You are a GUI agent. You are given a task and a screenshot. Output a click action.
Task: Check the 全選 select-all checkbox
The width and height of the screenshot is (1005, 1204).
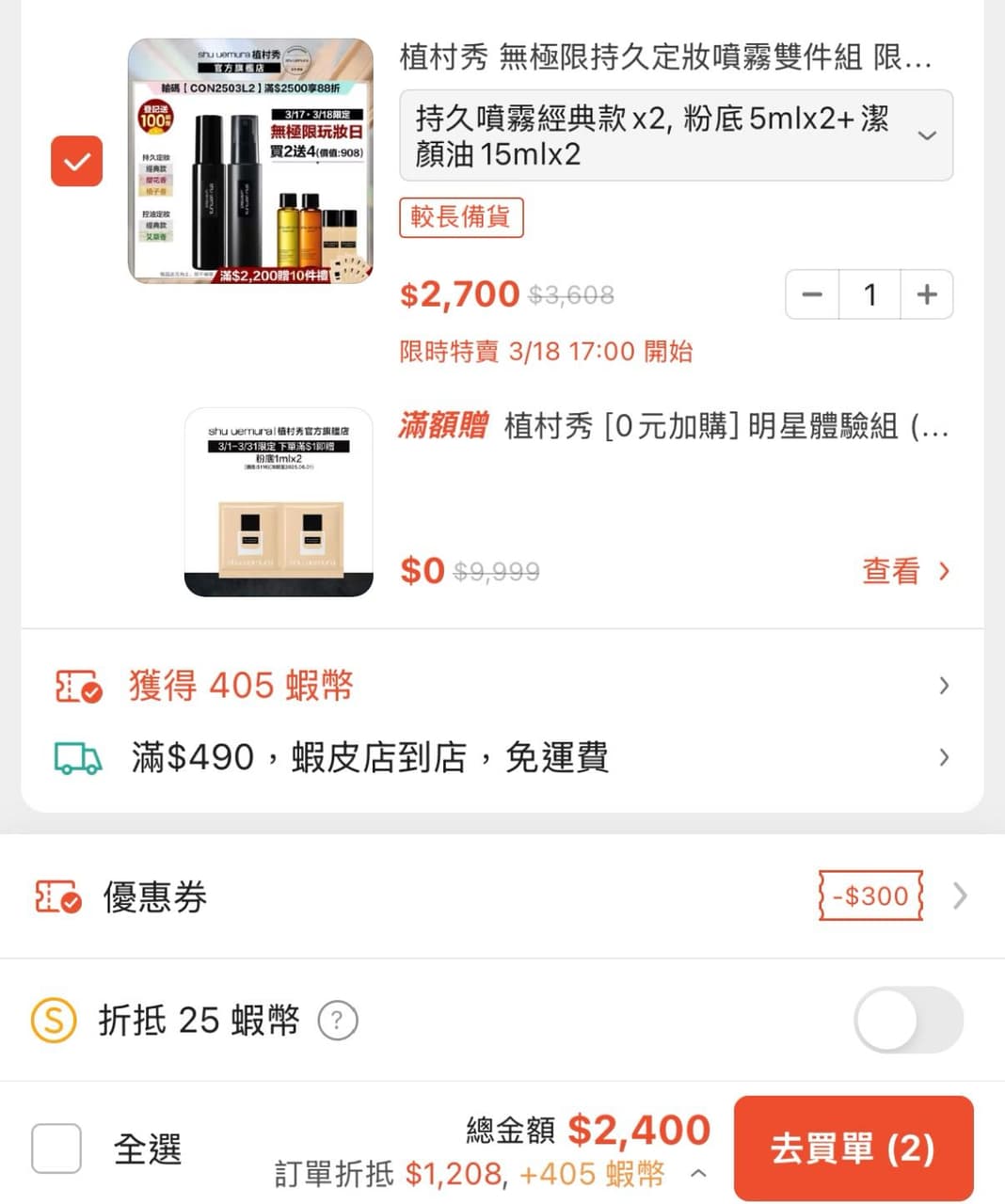56,1148
